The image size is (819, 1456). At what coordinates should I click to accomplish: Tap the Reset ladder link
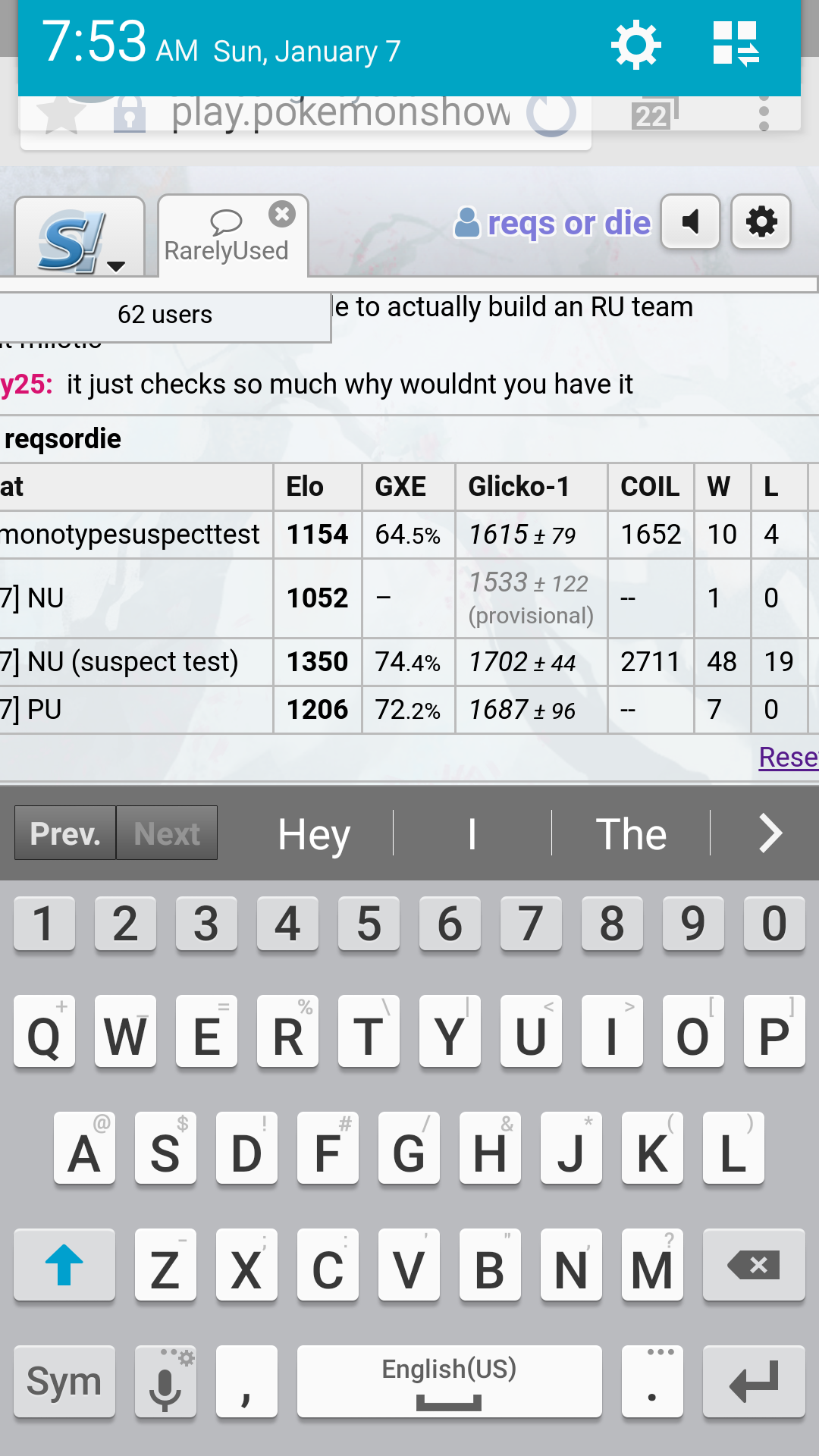point(789,757)
